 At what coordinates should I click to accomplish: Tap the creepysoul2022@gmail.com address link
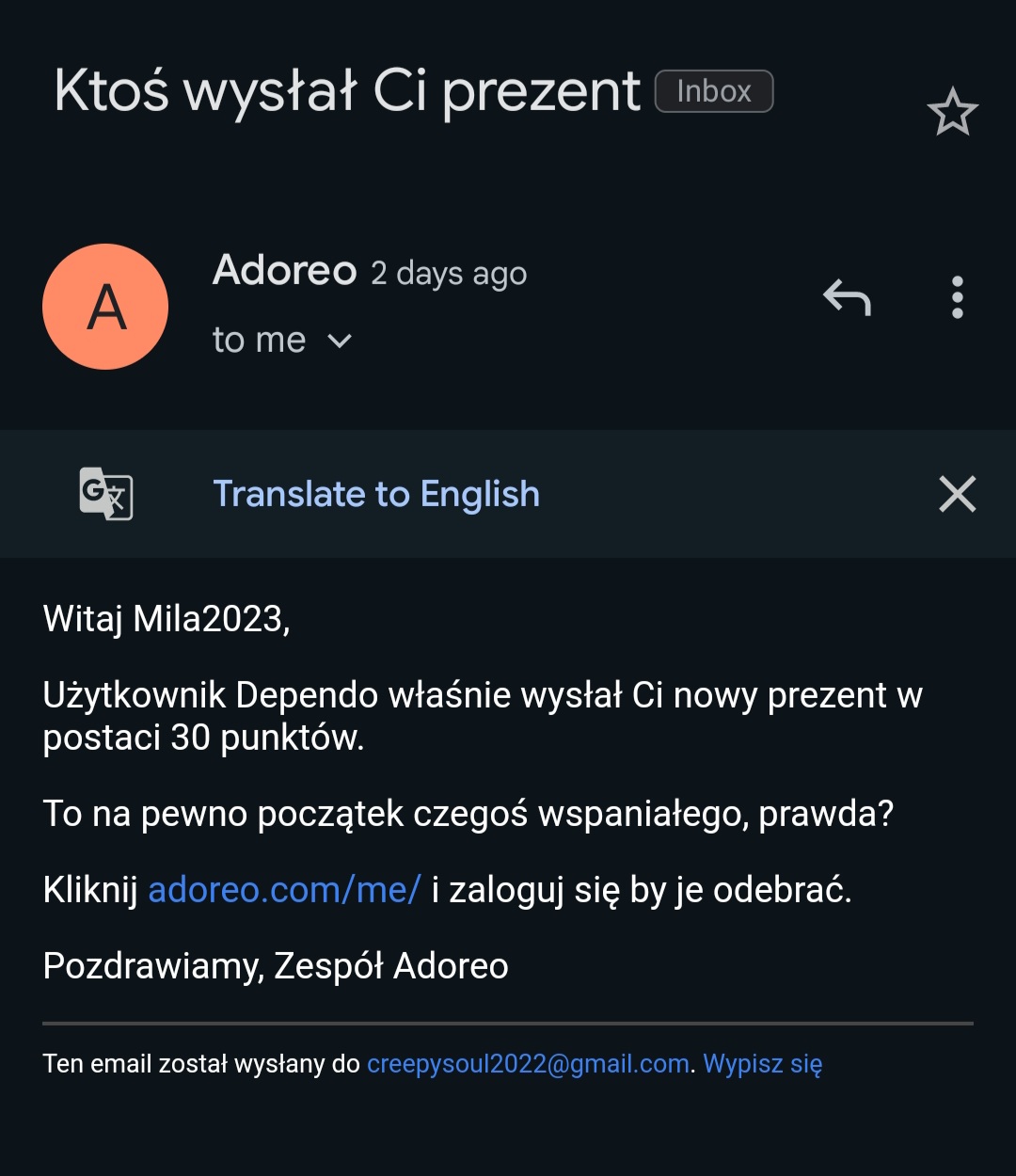pos(528,1064)
